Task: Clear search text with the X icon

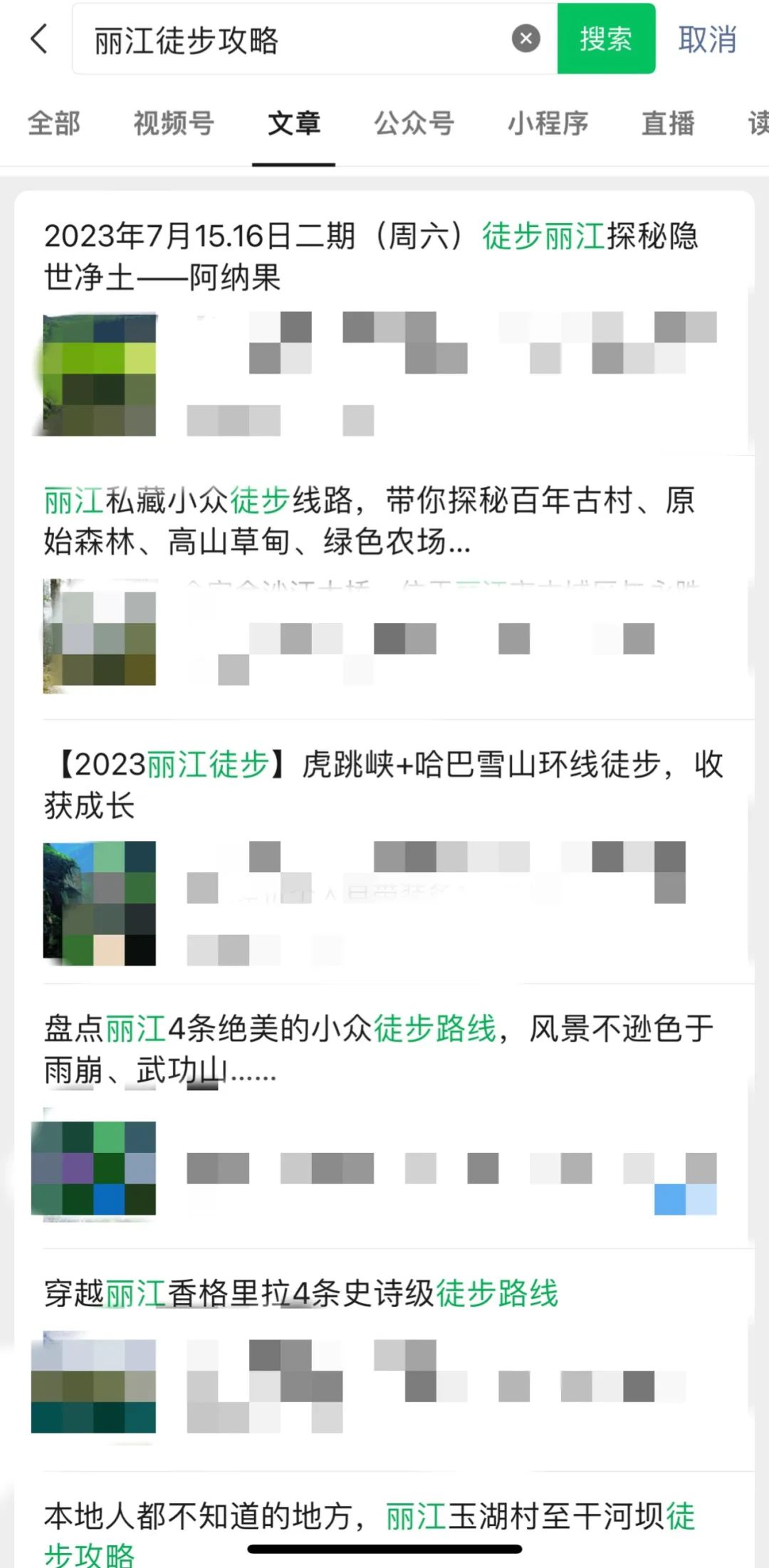Action: tap(525, 39)
